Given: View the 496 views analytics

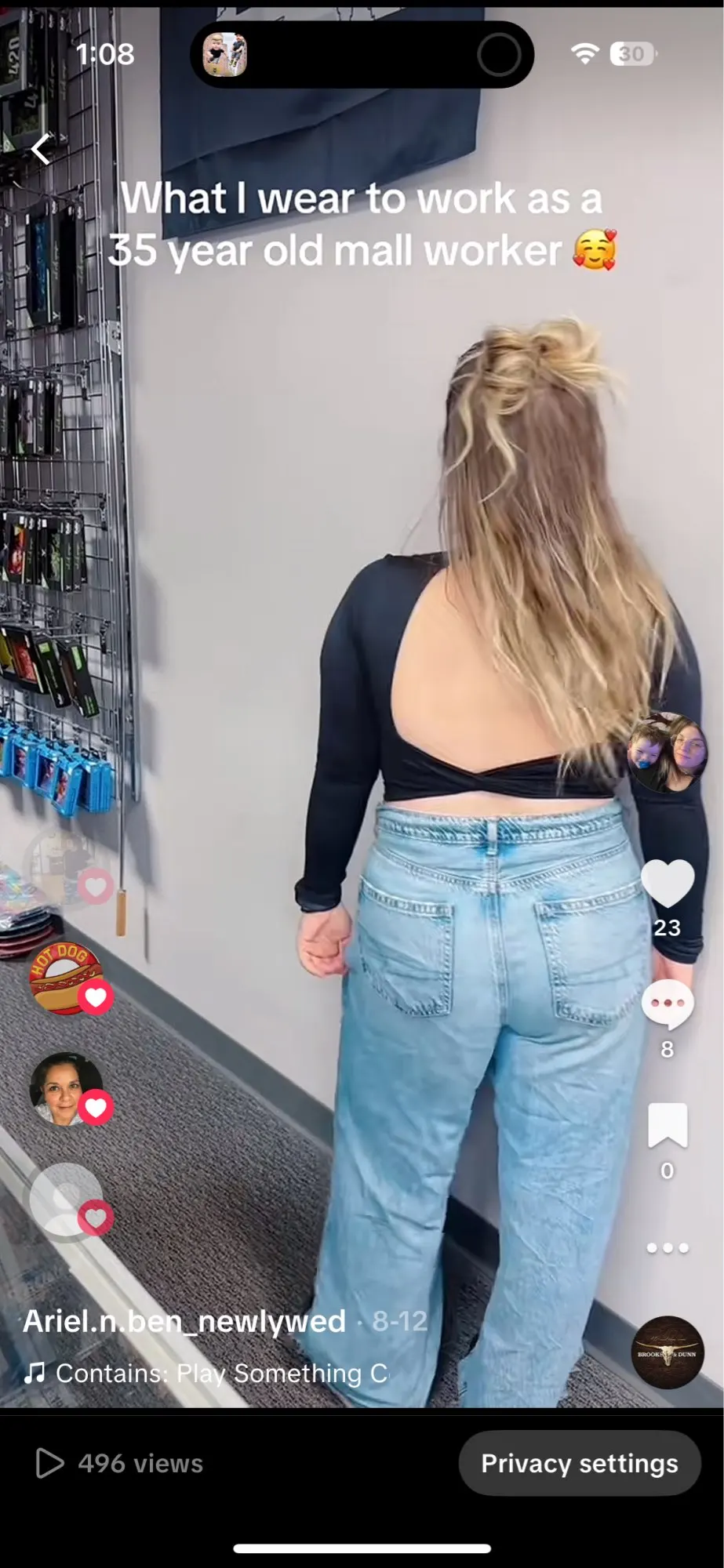Looking at the screenshot, I should [119, 1463].
